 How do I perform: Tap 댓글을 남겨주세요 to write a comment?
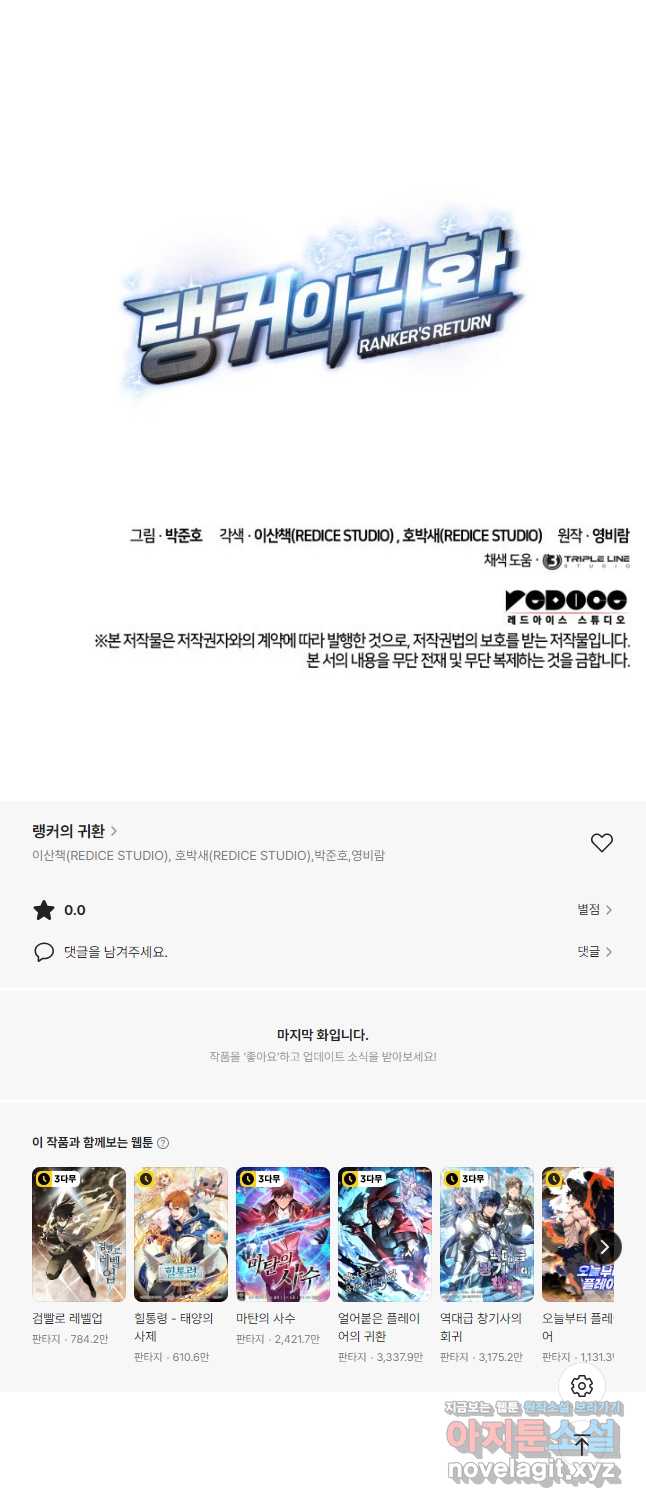point(115,952)
